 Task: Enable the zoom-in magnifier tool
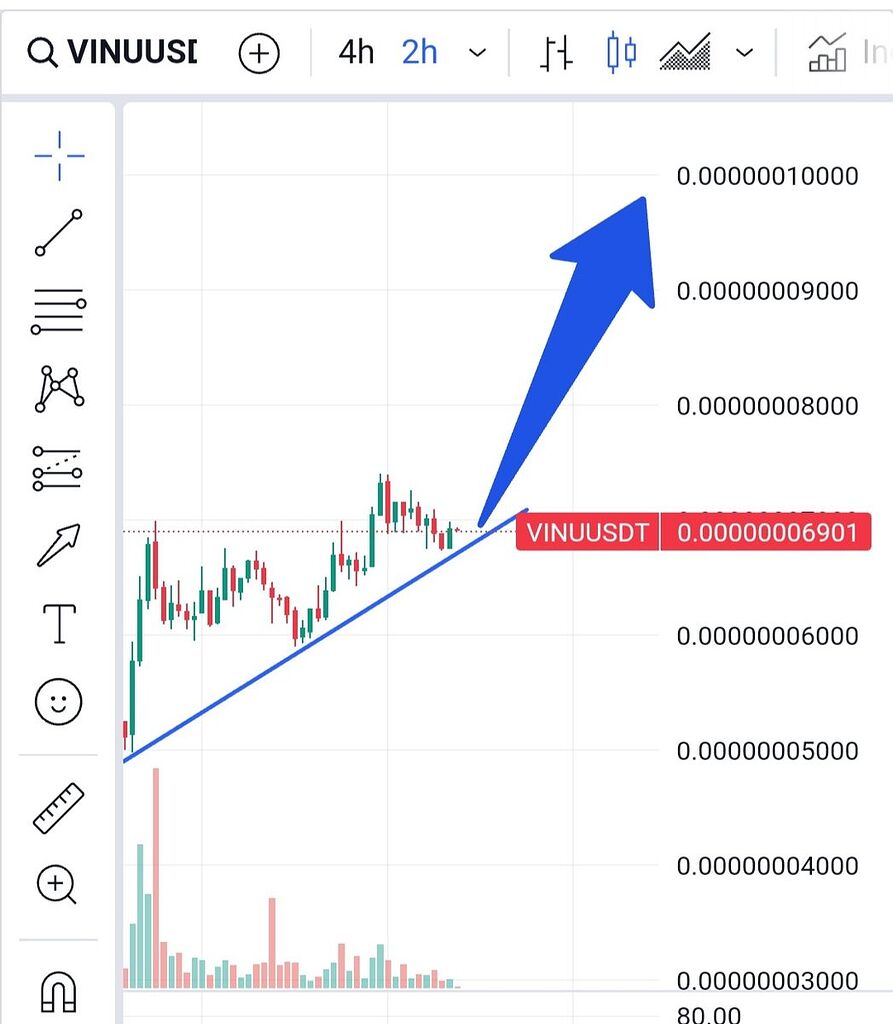coord(57,885)
